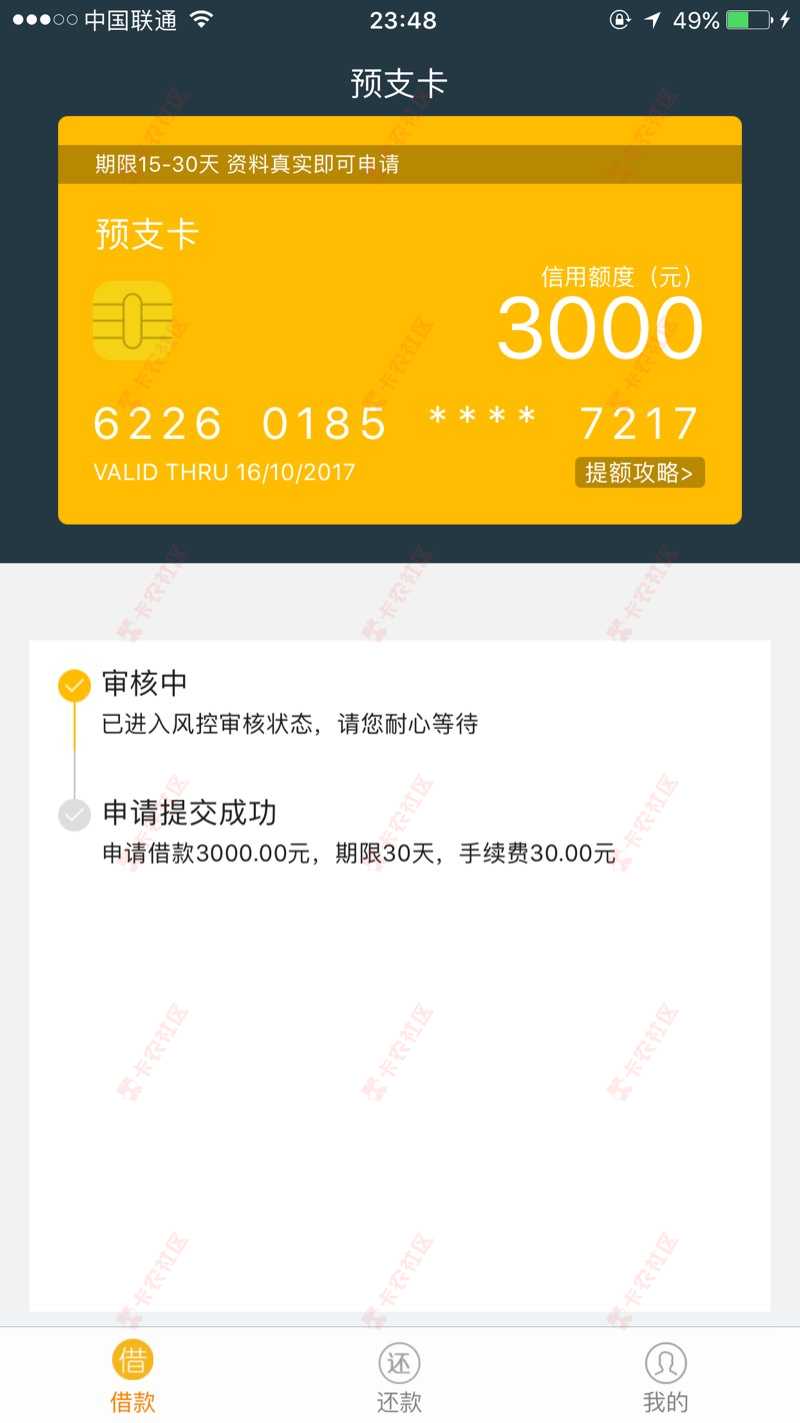
Task: Open the 提额攻略 link on the card
Action: [x=639, y=472]
